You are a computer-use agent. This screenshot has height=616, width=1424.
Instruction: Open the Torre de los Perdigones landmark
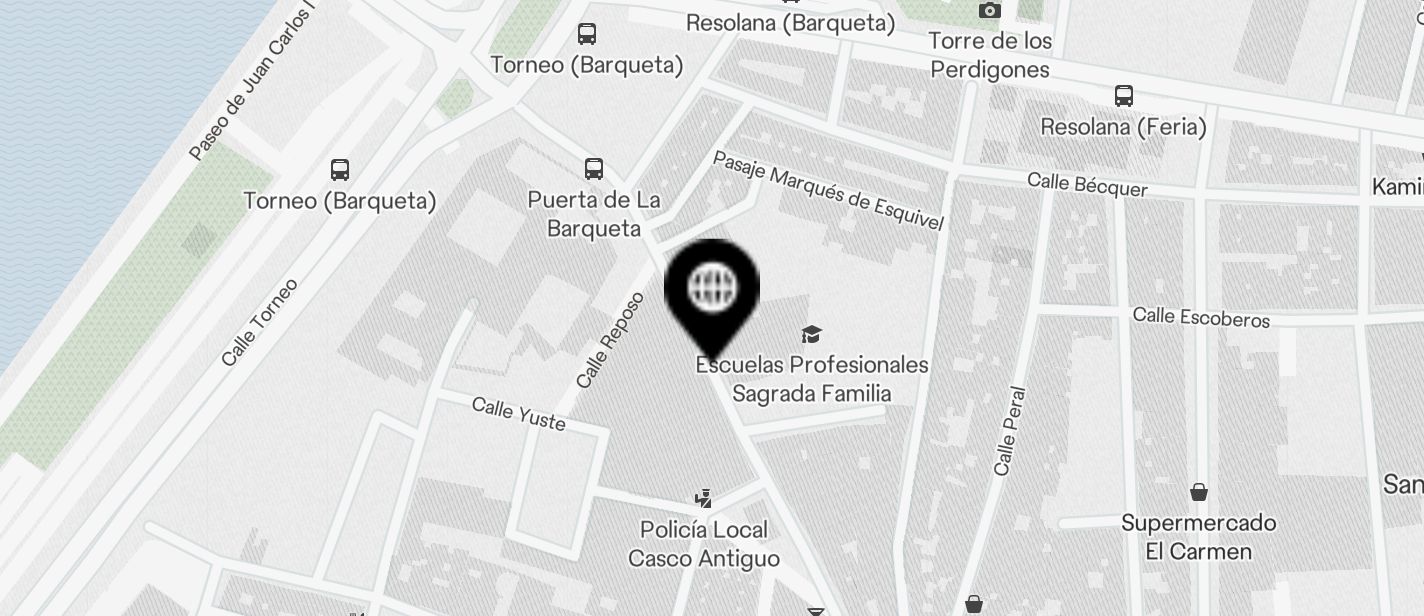click(x=989, y=11)
